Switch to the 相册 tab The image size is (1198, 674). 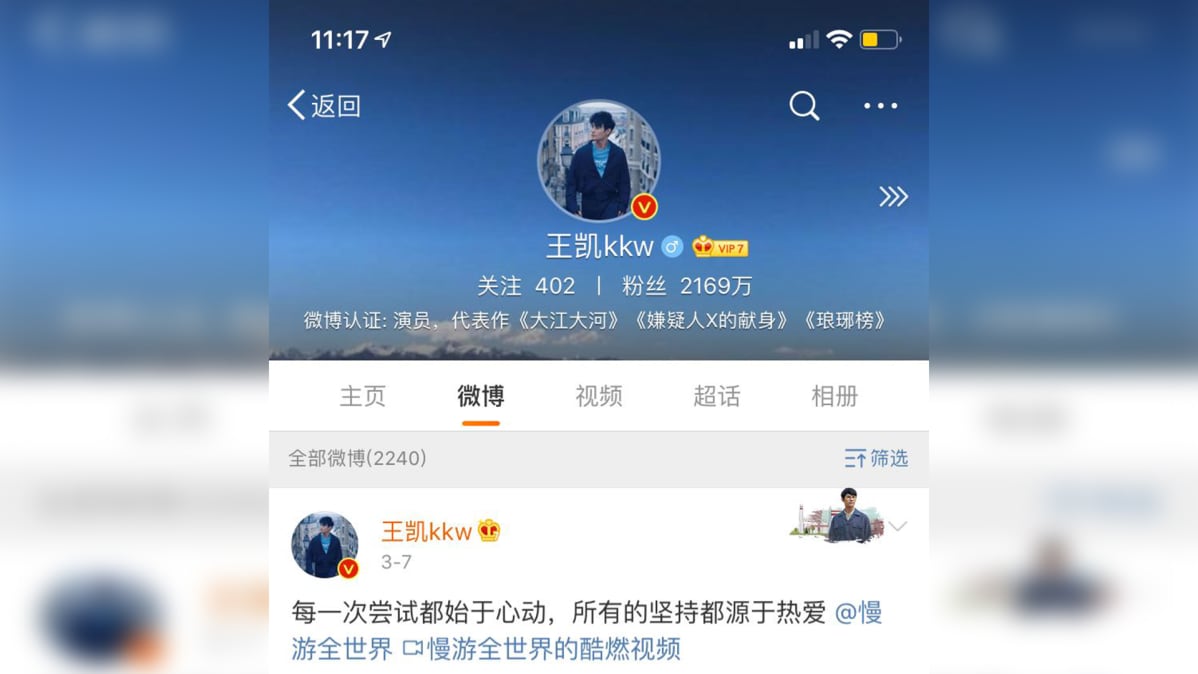pyautogui.click(x=834, y=396)
